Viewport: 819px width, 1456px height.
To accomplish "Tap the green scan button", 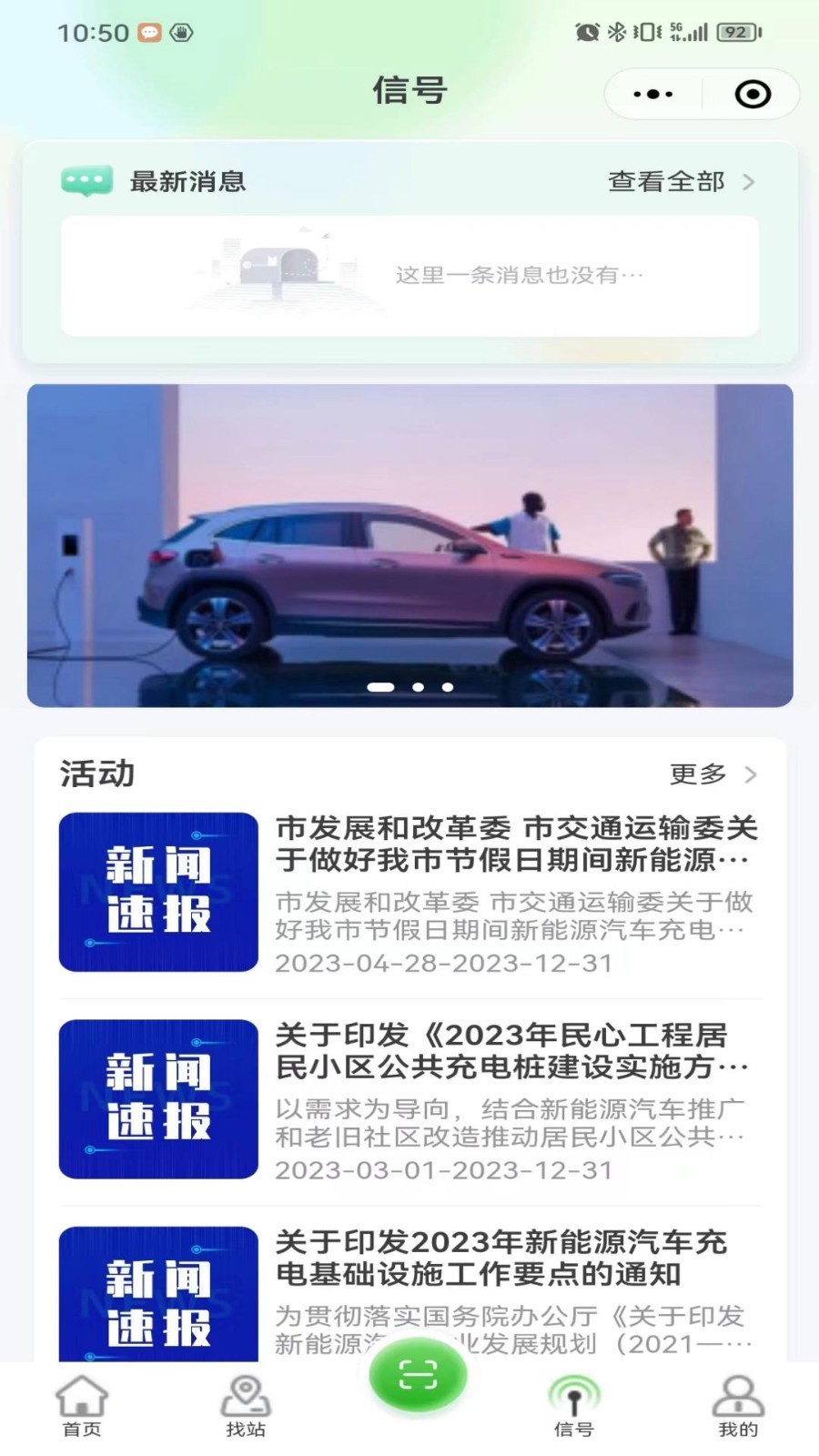I will click(418, 1375).
